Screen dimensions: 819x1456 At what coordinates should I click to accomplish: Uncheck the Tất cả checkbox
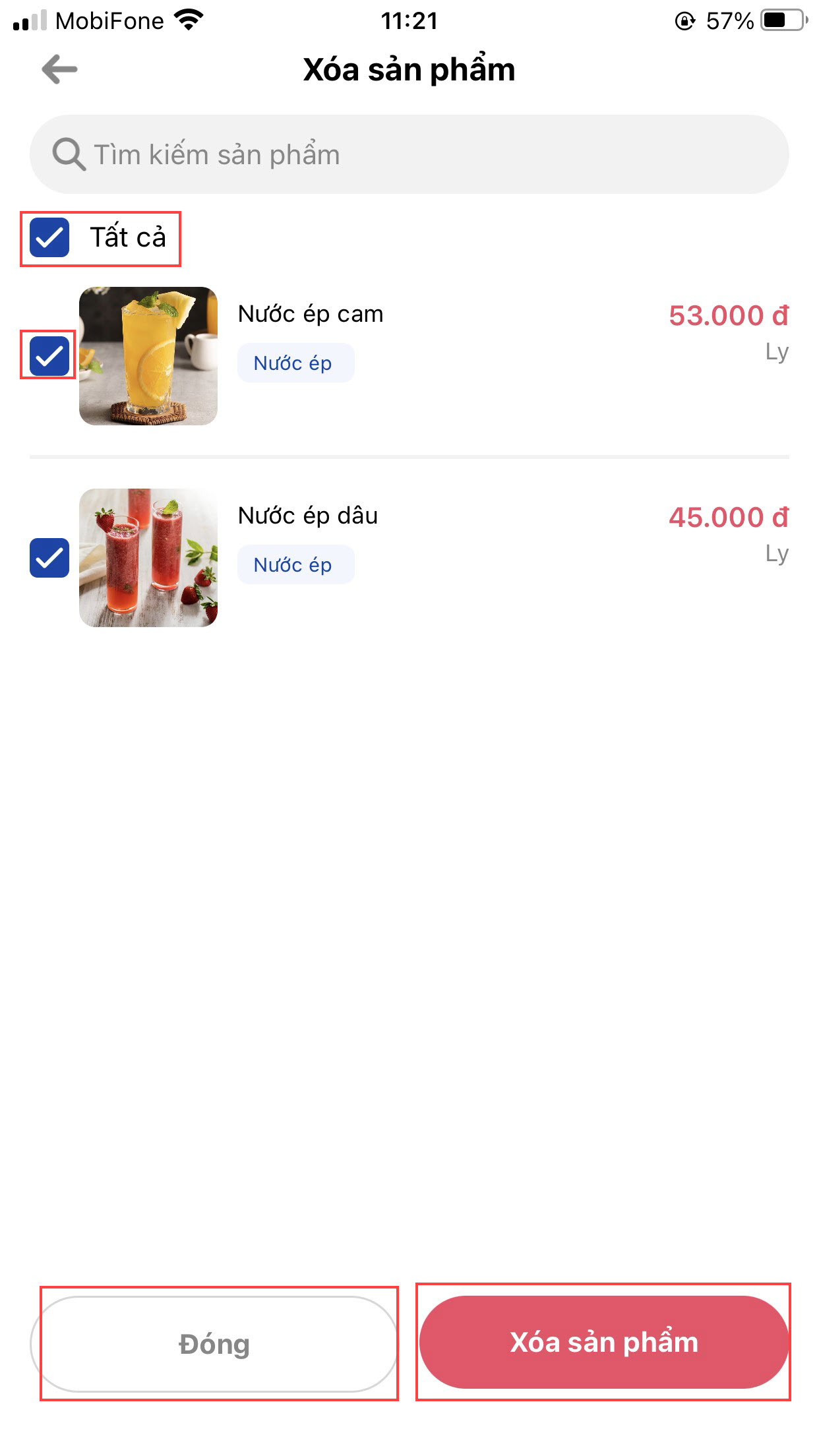49,237
